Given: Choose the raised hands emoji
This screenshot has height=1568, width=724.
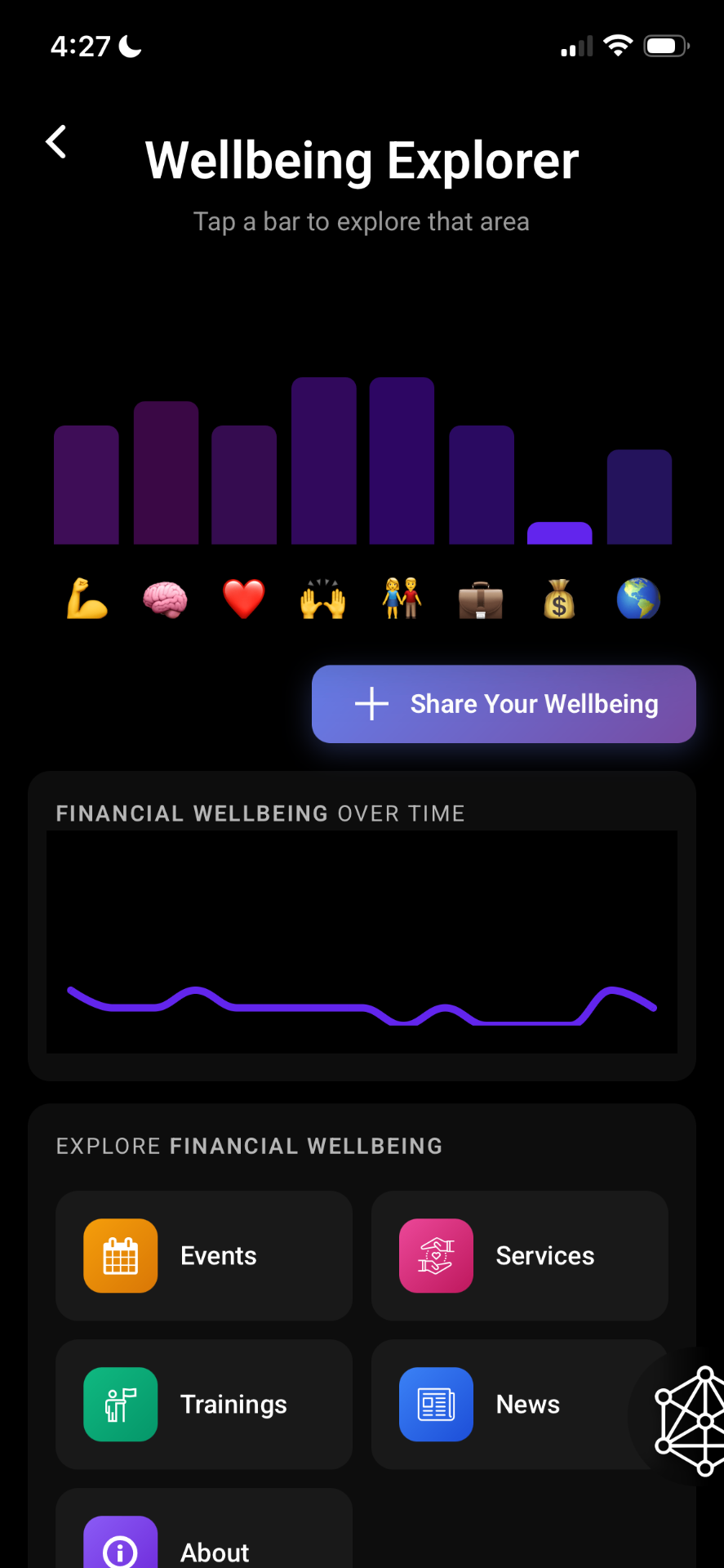Looking at the screenshot, I should [x=322, y=599].
